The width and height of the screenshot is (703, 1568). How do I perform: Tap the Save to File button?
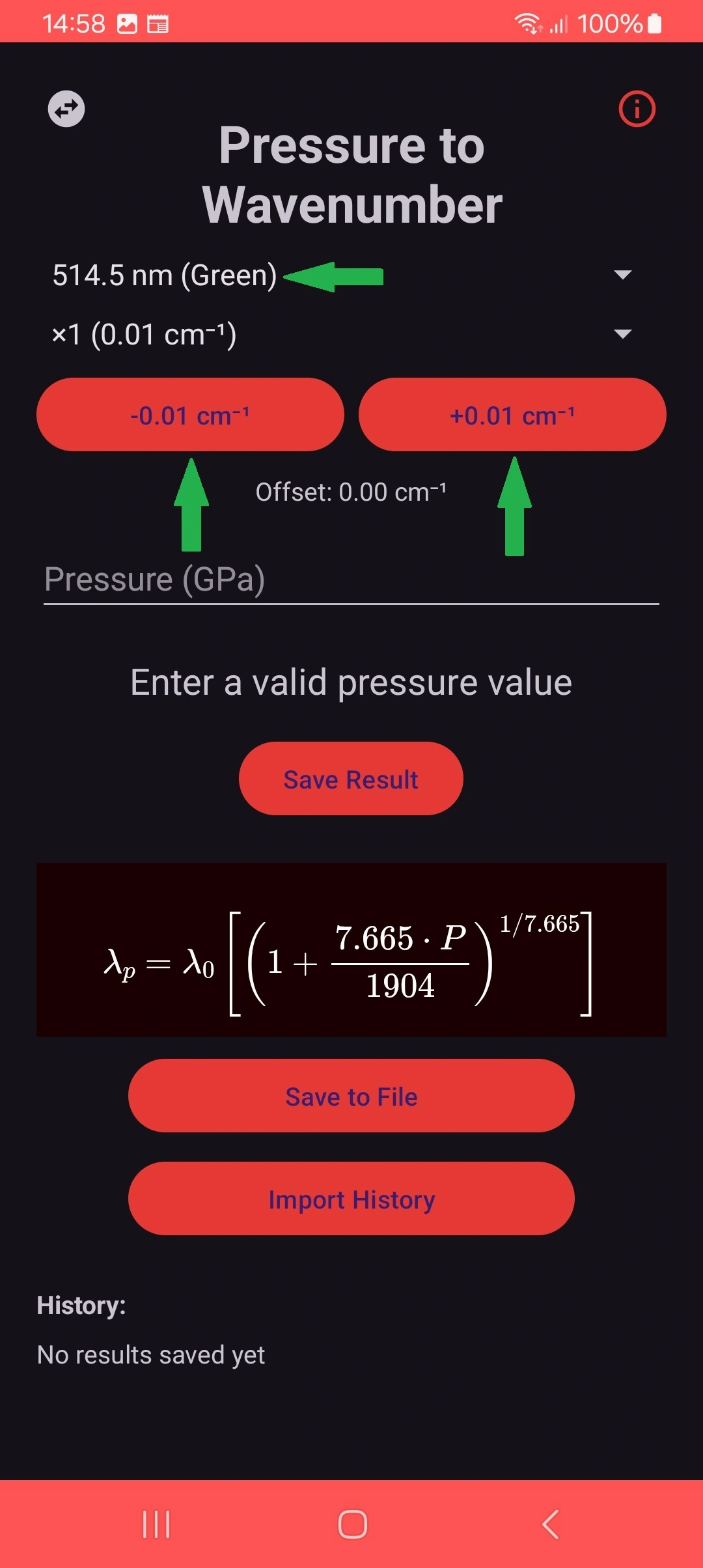(x=351, y=1096)
